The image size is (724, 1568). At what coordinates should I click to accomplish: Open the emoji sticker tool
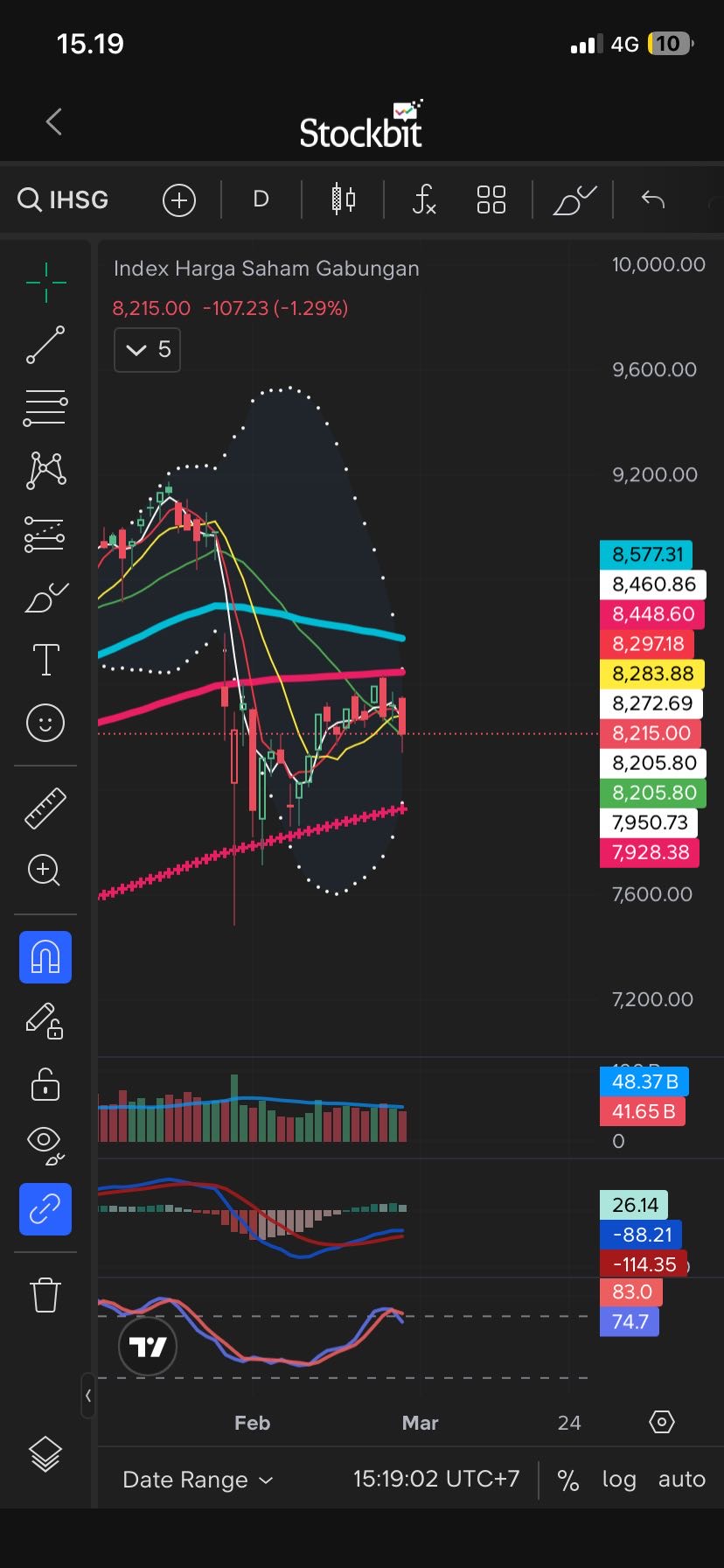tap(45, 723)
